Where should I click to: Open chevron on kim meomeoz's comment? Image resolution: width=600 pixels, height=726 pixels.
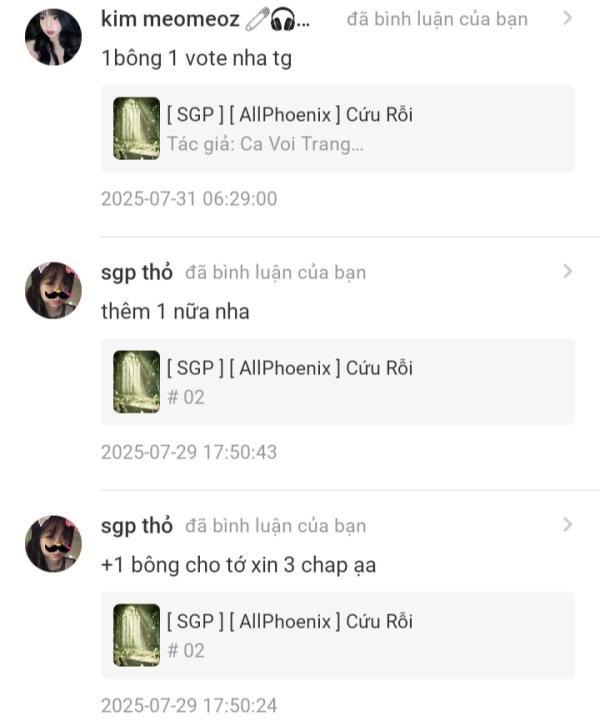(x=568, y=18)
